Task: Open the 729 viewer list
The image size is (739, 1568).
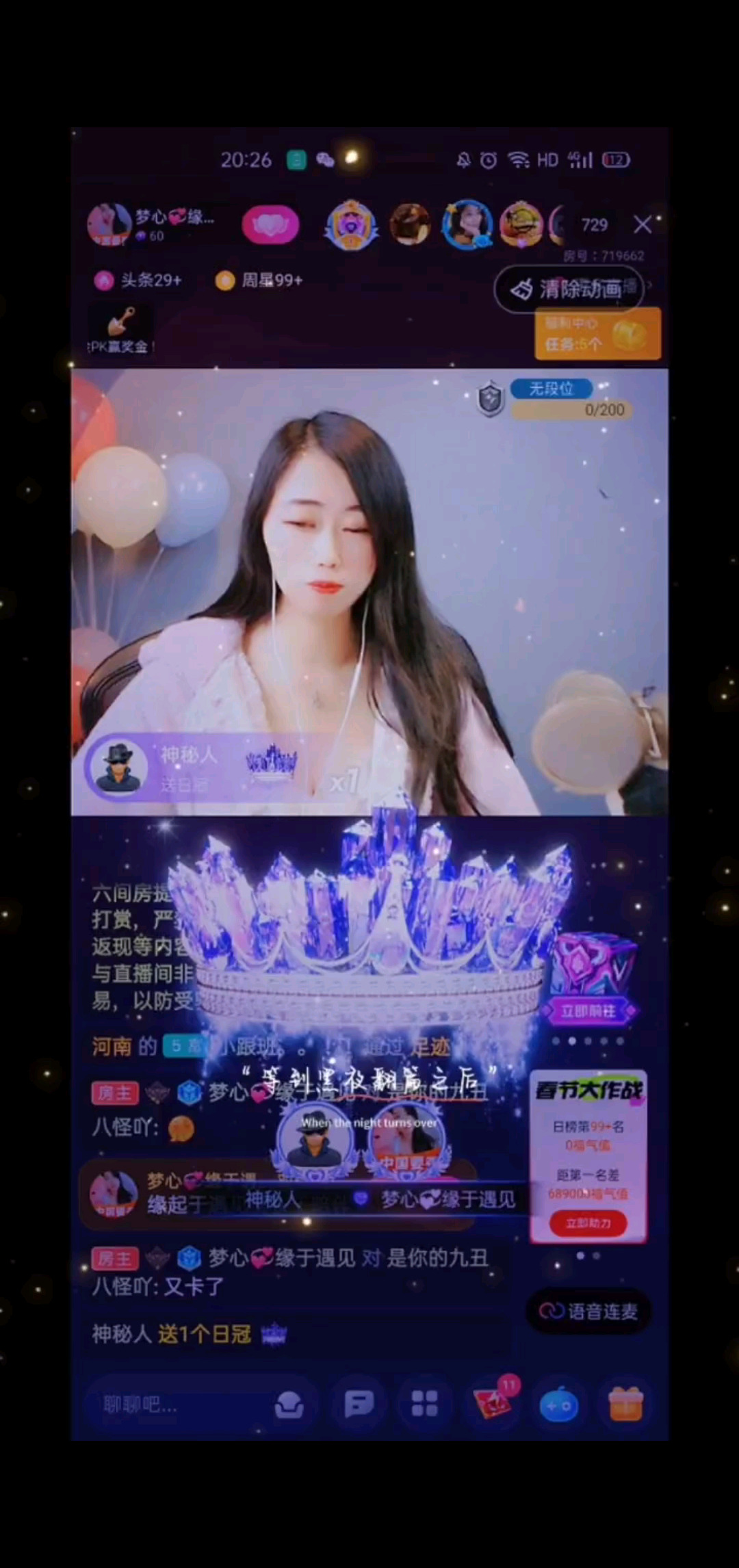Action: [594, 225]
